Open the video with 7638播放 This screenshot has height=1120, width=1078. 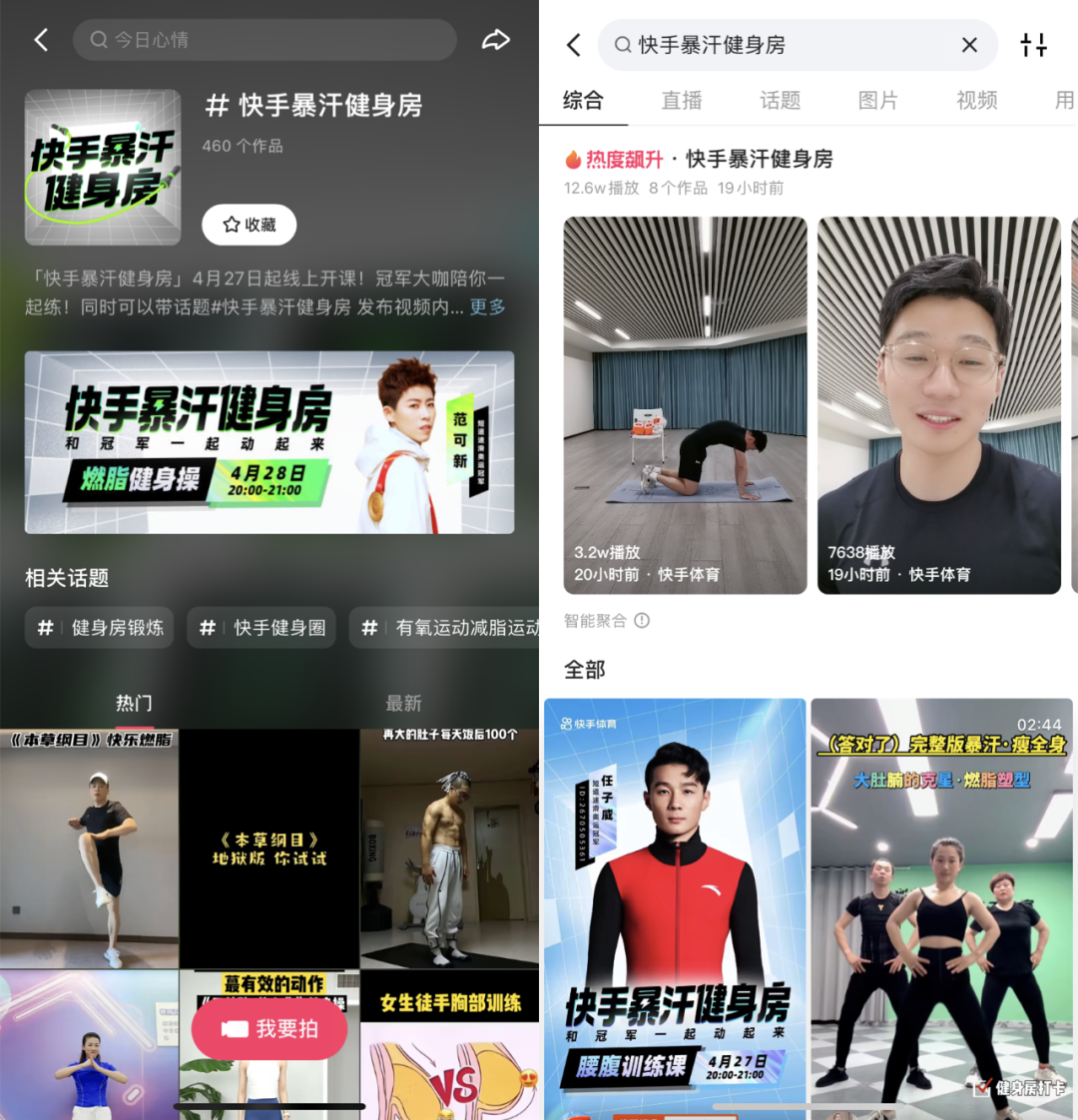(938, 404)
